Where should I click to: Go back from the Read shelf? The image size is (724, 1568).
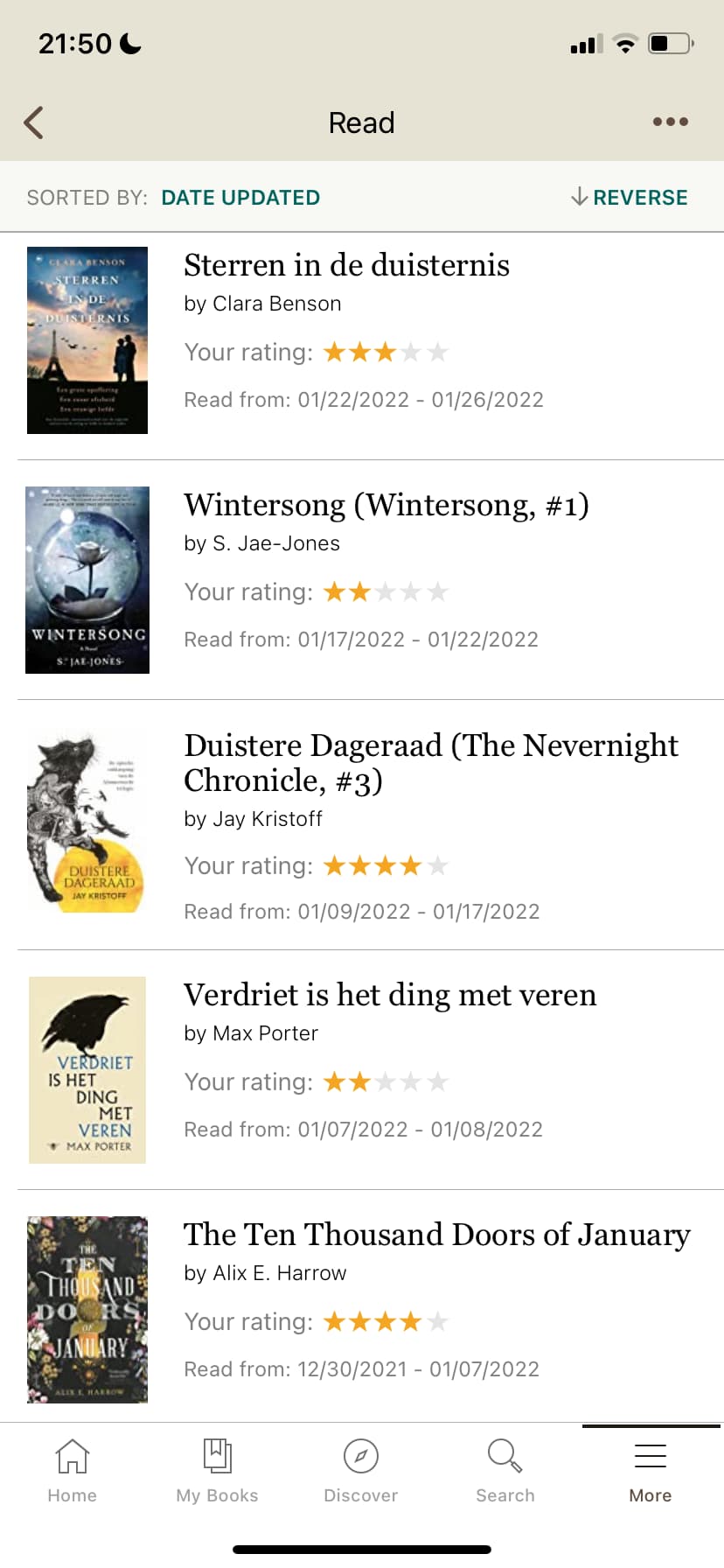coord(33,122)
